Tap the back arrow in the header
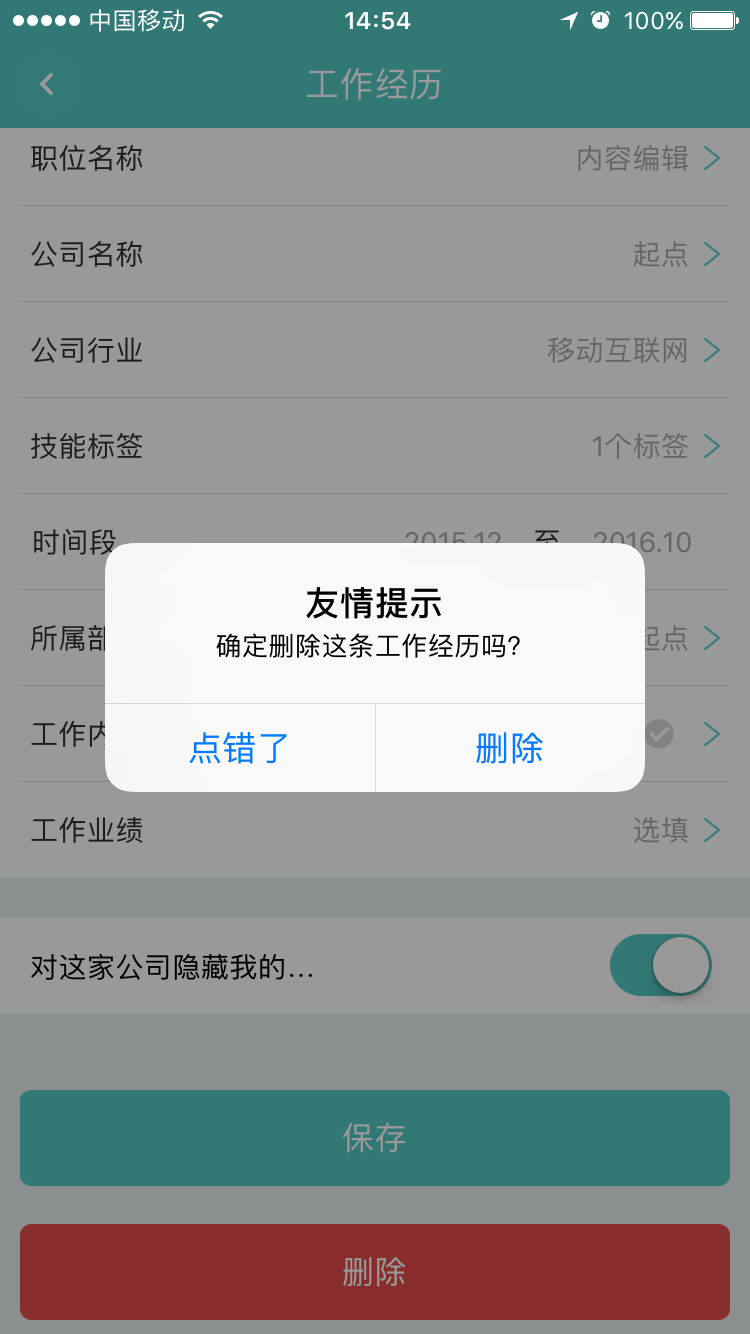The image size is (750, 1334). pyautogui.click(x=48, y=84)
